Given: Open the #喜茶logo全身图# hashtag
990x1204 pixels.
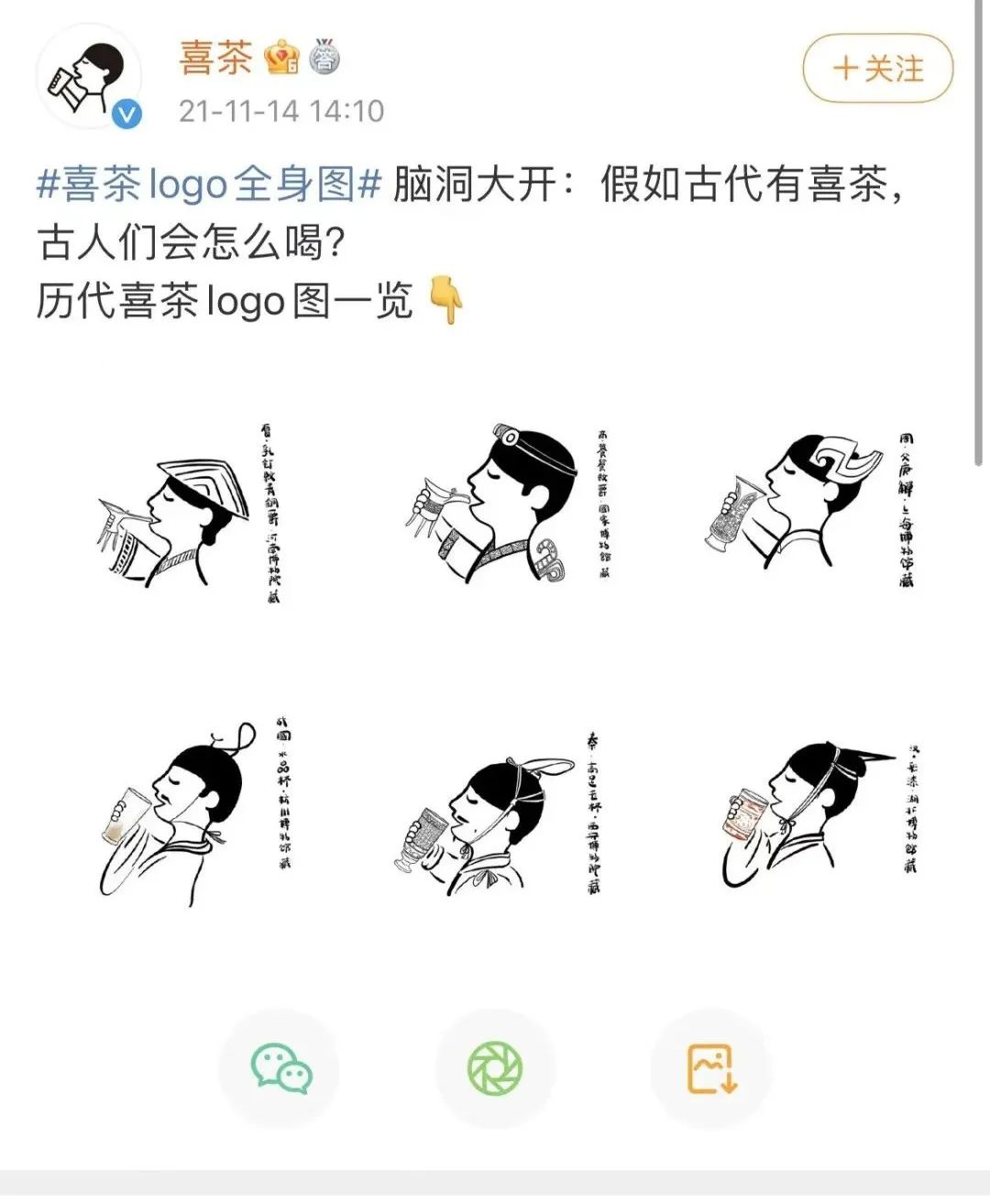Looking at the screenshot, I should pos(208,185).
